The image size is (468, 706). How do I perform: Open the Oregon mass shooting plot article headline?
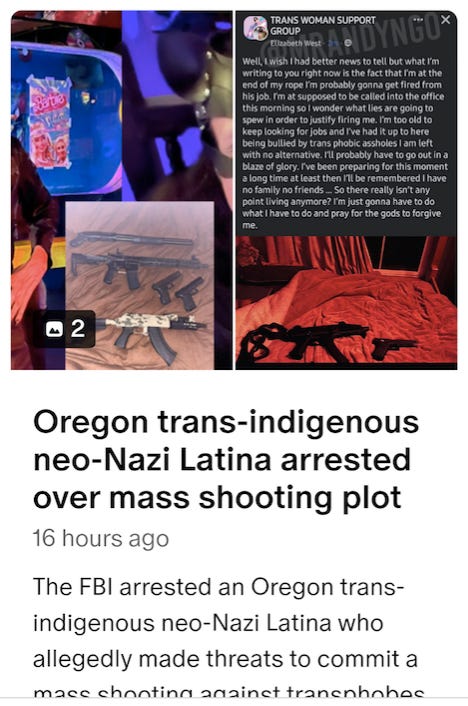pyautogui.click(x=226, y=460)
